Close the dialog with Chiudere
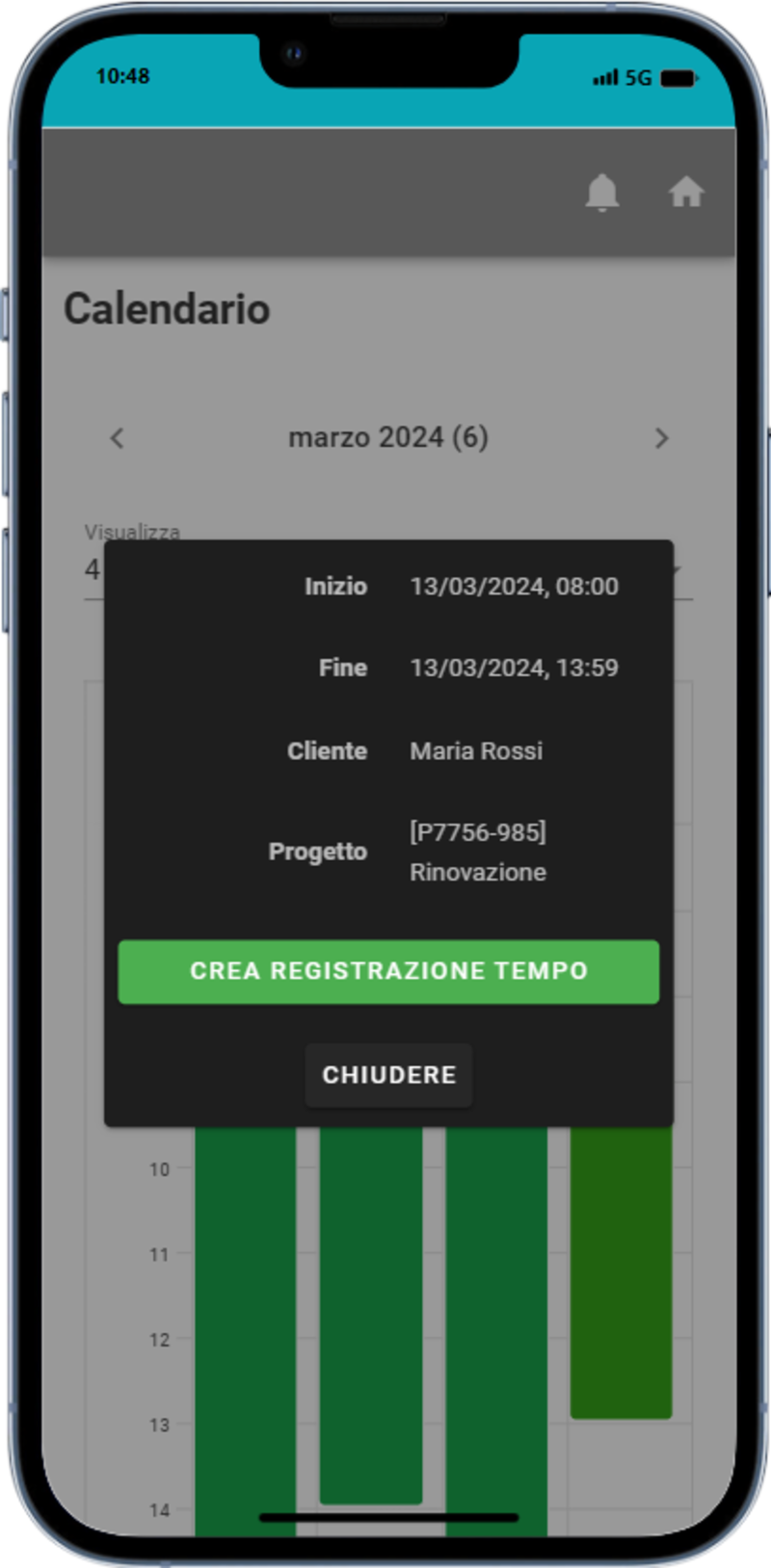The image size is (771, 1568). click(x=388, y=1075)
